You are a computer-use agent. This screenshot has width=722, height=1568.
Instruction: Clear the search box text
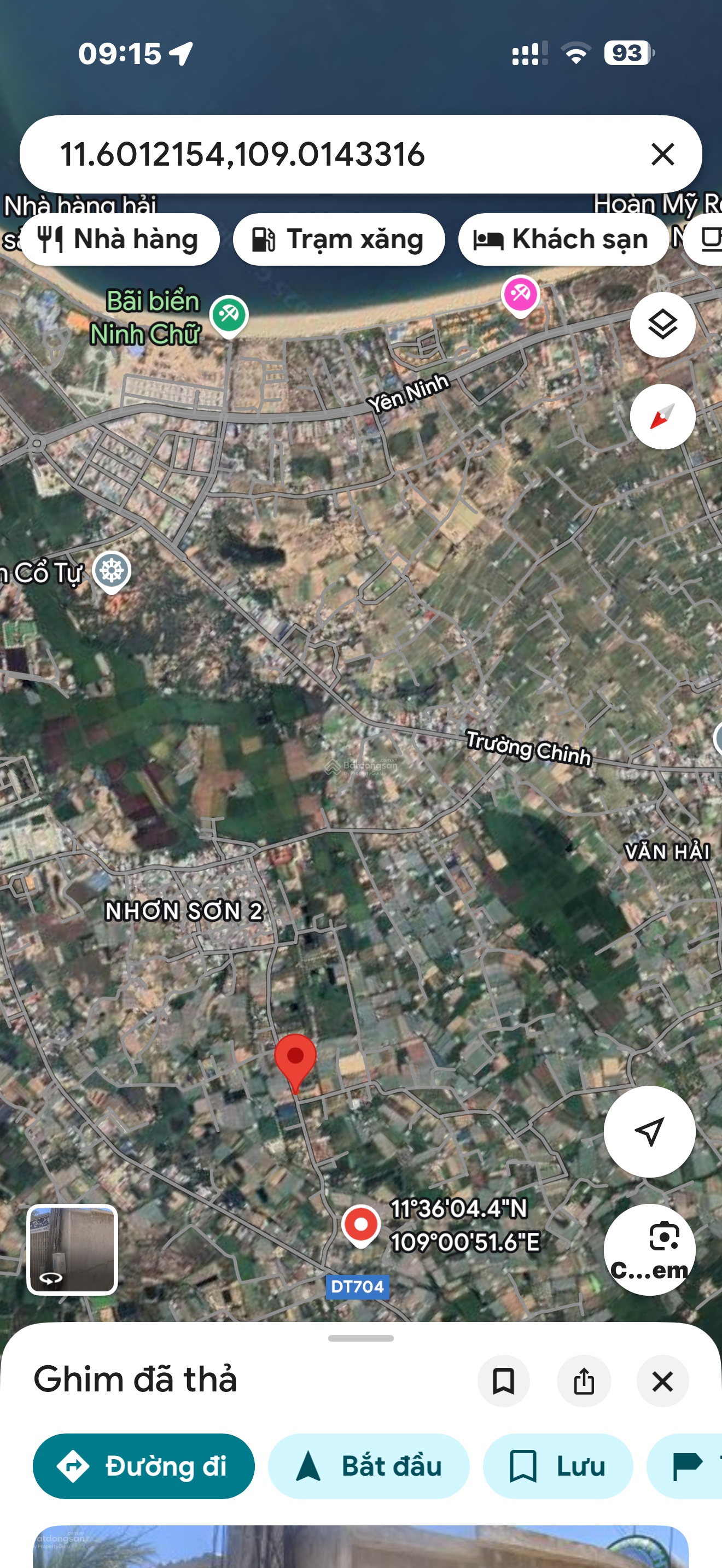click(662, 154)
